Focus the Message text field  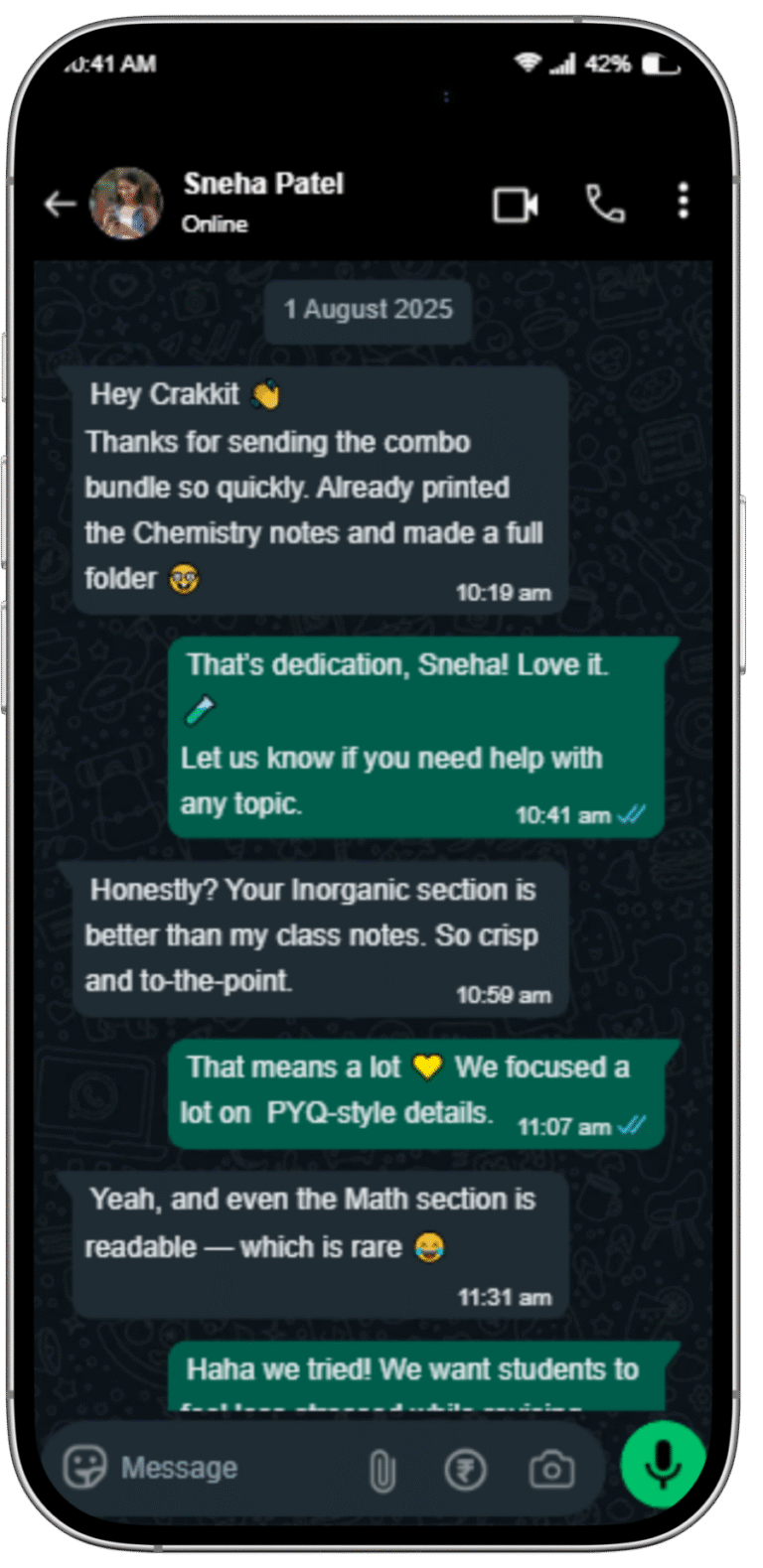229,1468
